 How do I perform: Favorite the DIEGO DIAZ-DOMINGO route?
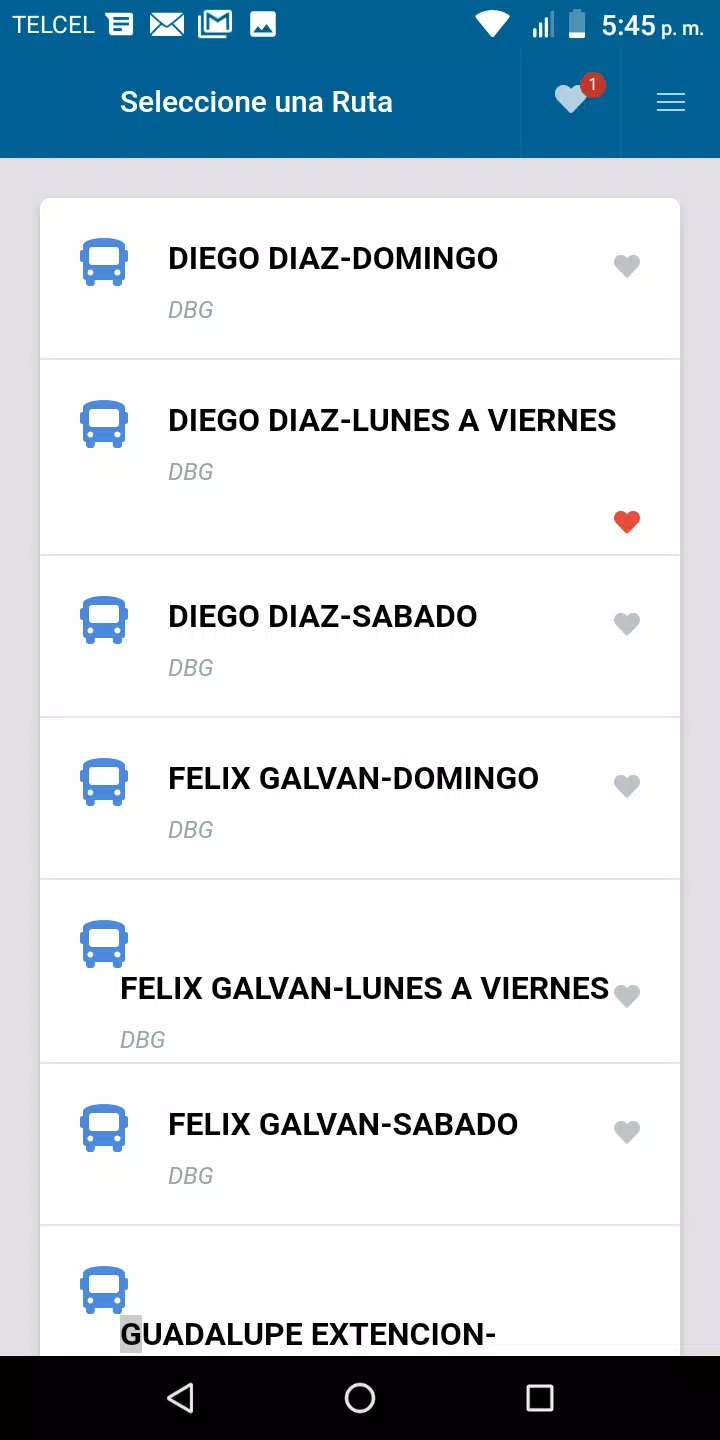(627, 266)
